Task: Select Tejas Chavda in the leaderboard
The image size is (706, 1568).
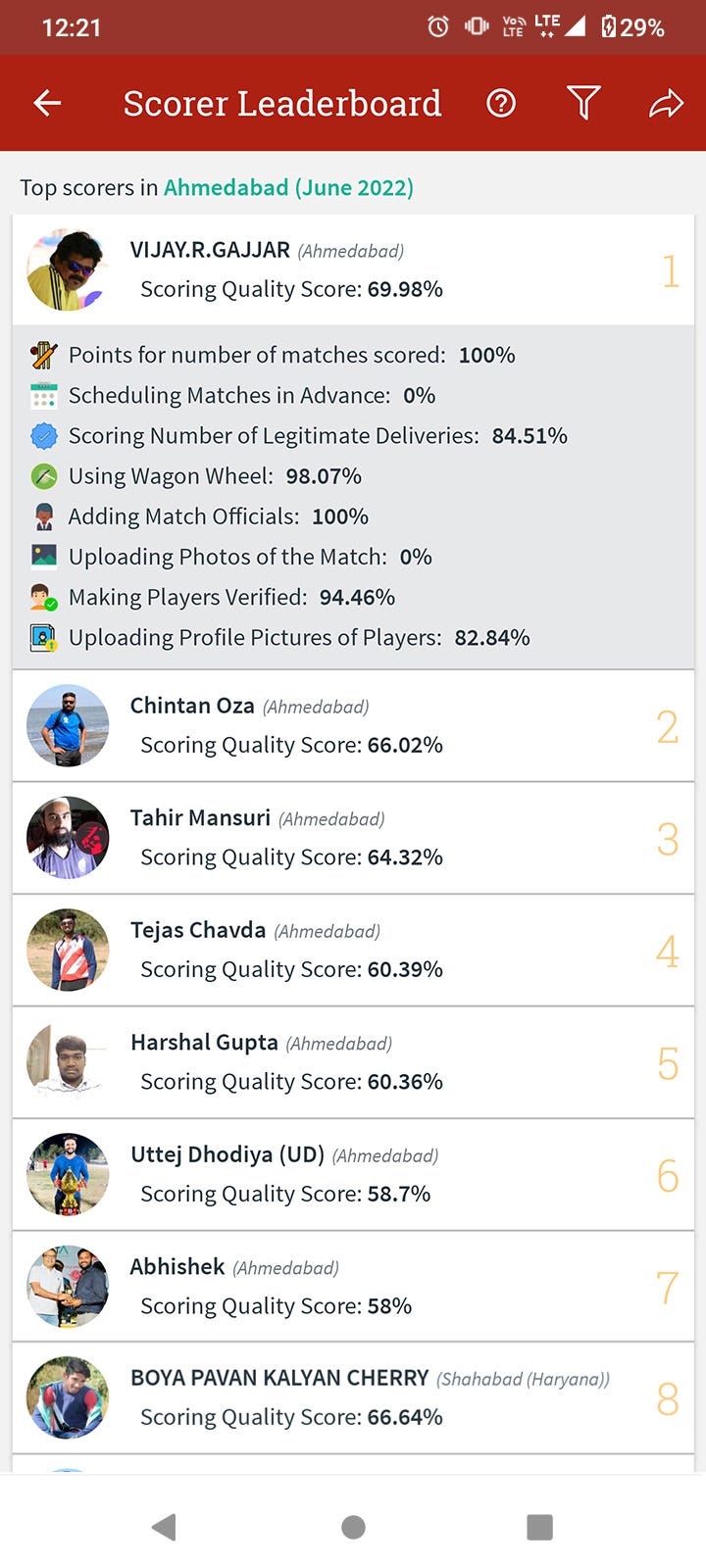Action: coord(353,951)
